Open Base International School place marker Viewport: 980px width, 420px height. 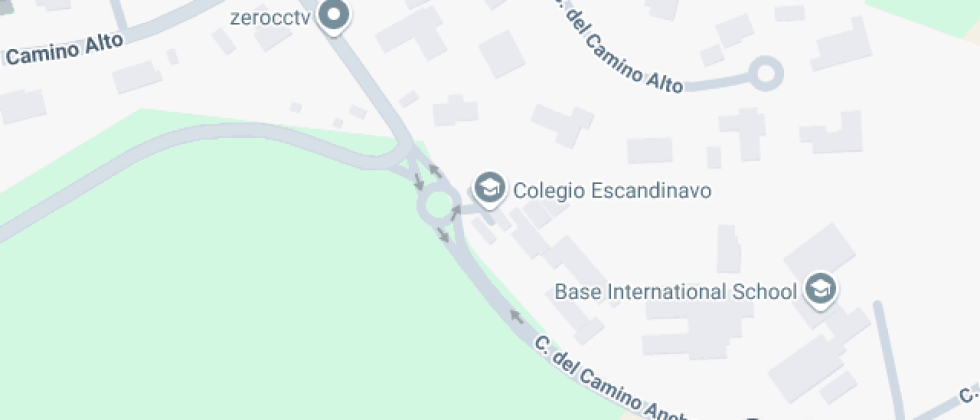[x=821, y=290]
